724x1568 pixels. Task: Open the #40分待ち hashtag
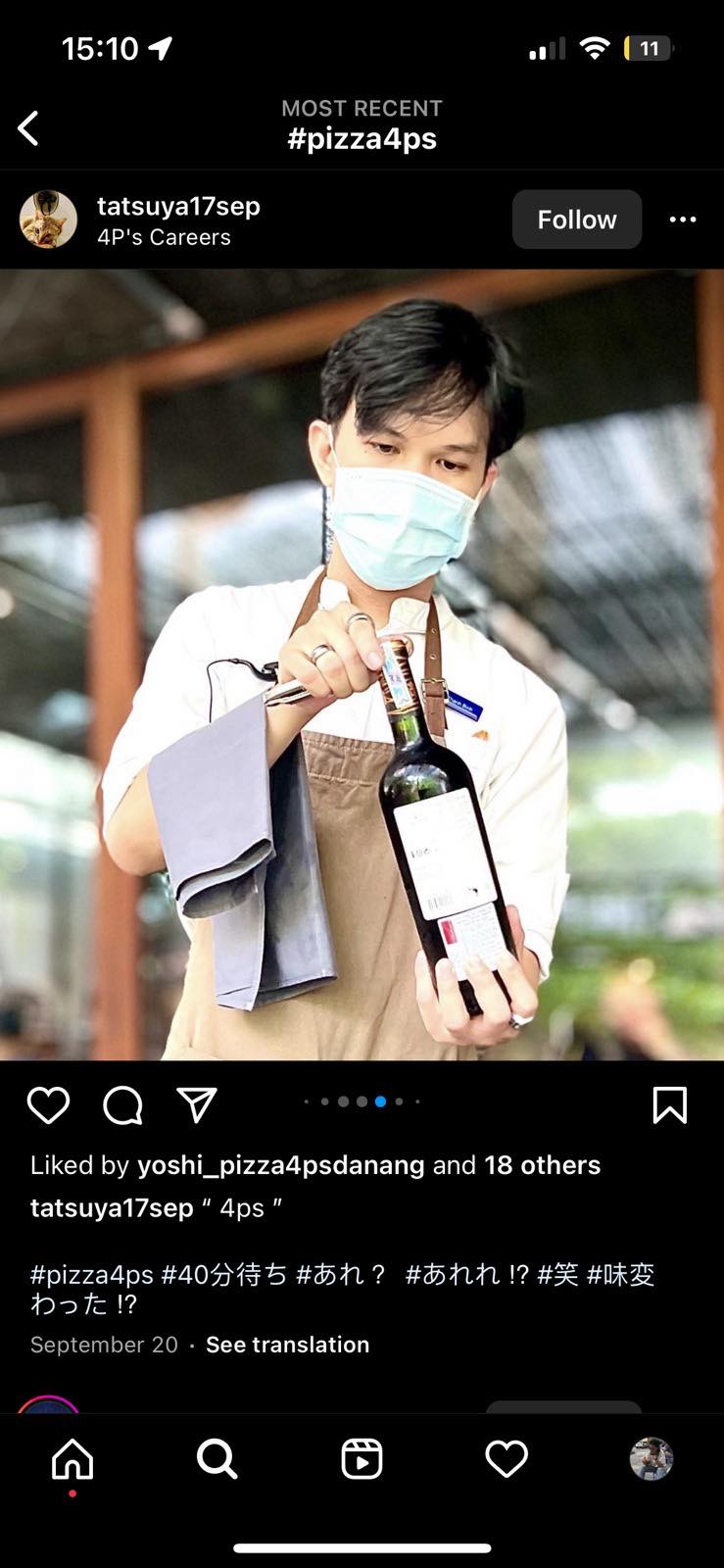coord(224,1275)
